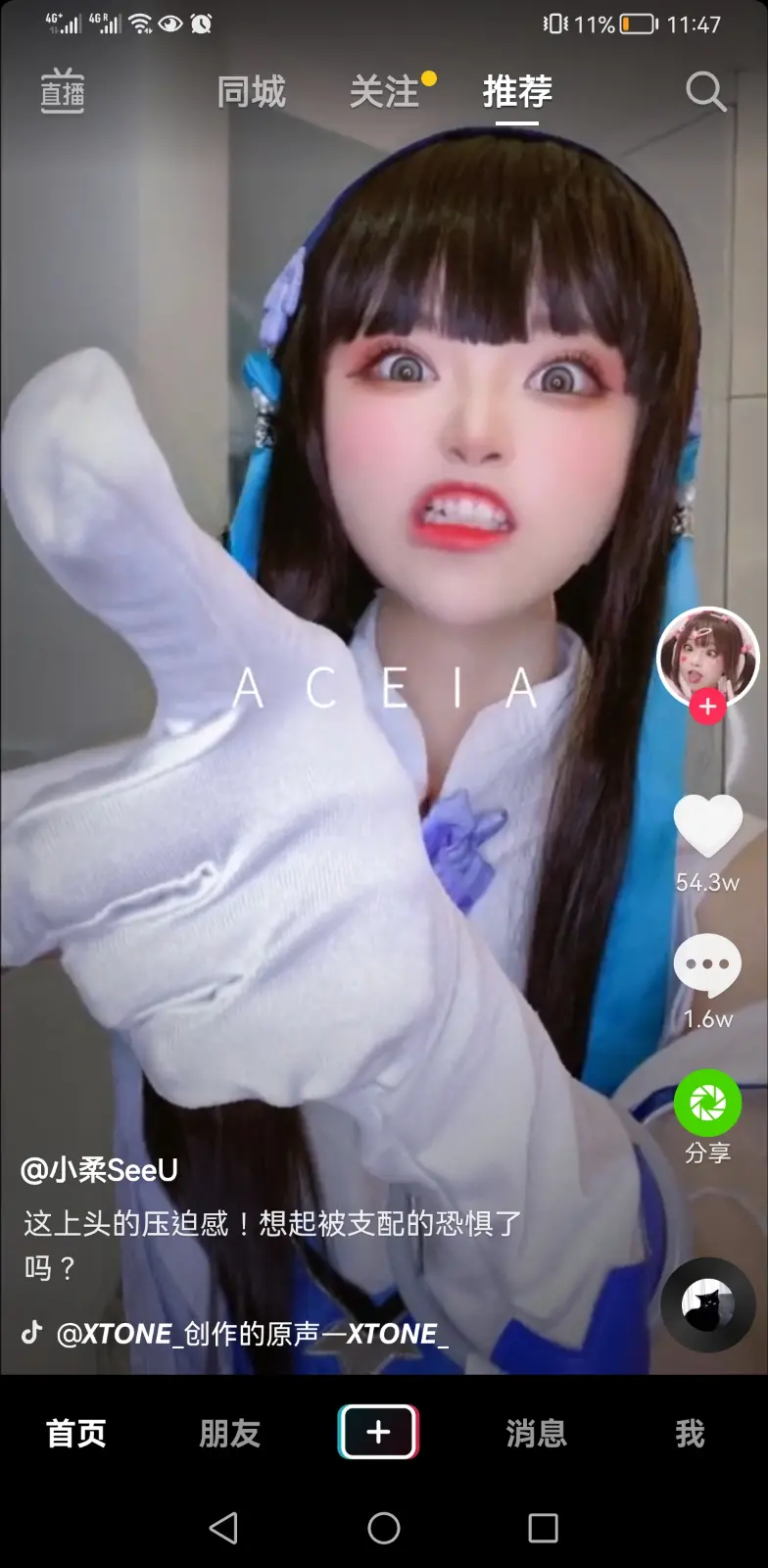Open the 消息 tab
This screenshot has height=1568, width=768.
click(x=537, y=1434)
